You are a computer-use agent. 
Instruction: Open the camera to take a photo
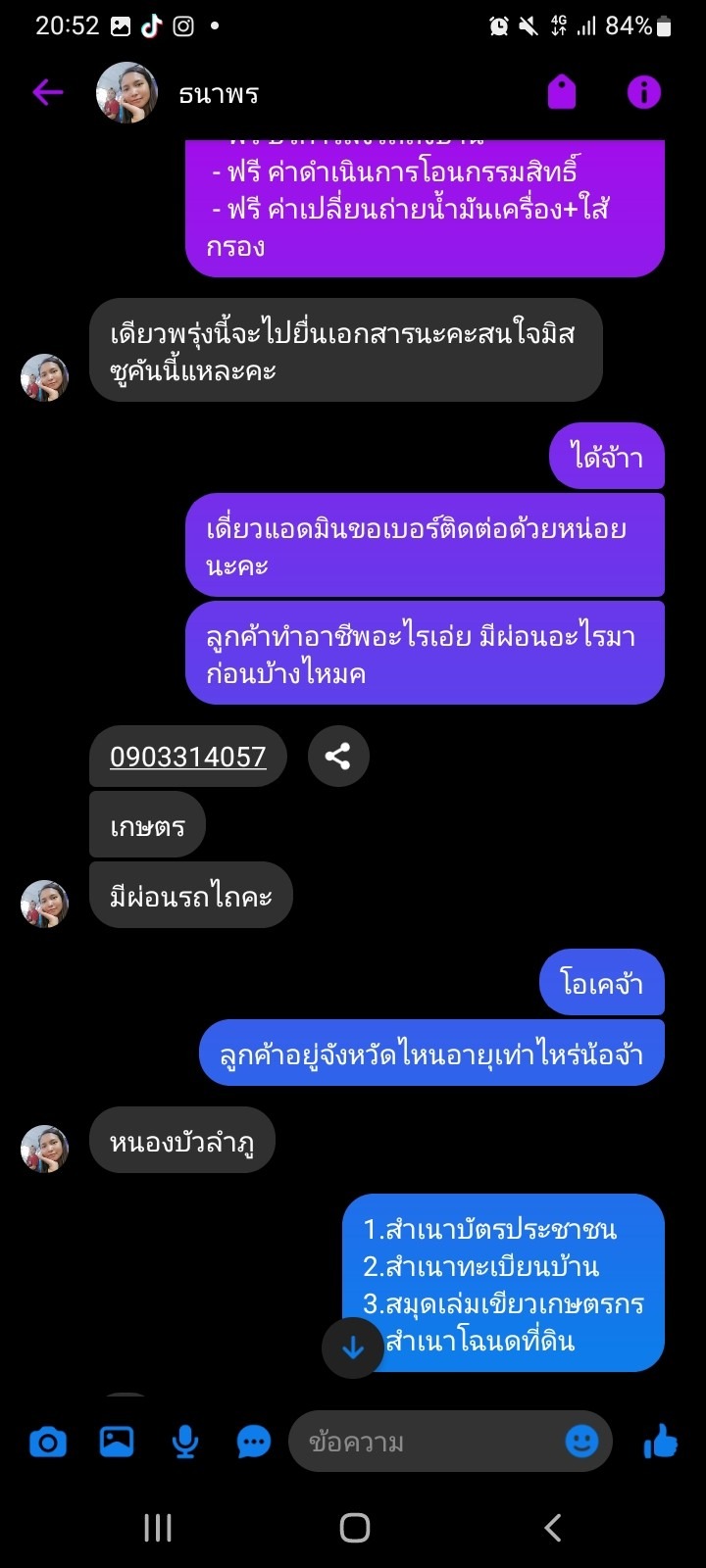pos(48,1442)
